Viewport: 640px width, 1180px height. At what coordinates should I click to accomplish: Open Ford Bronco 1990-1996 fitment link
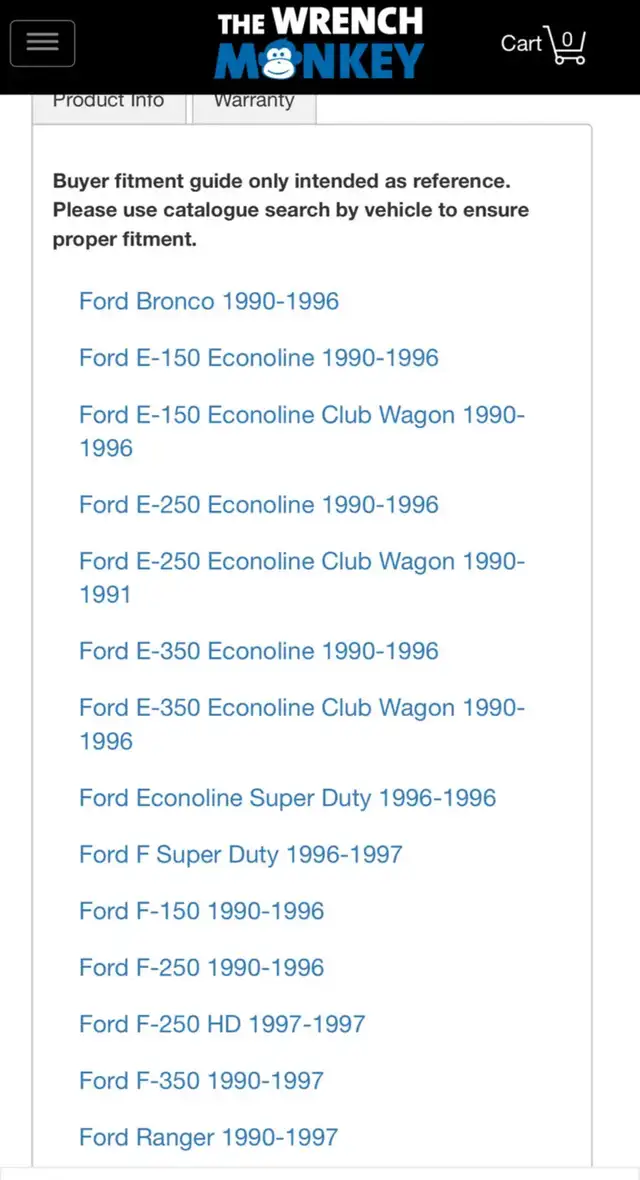click(209, 301)
